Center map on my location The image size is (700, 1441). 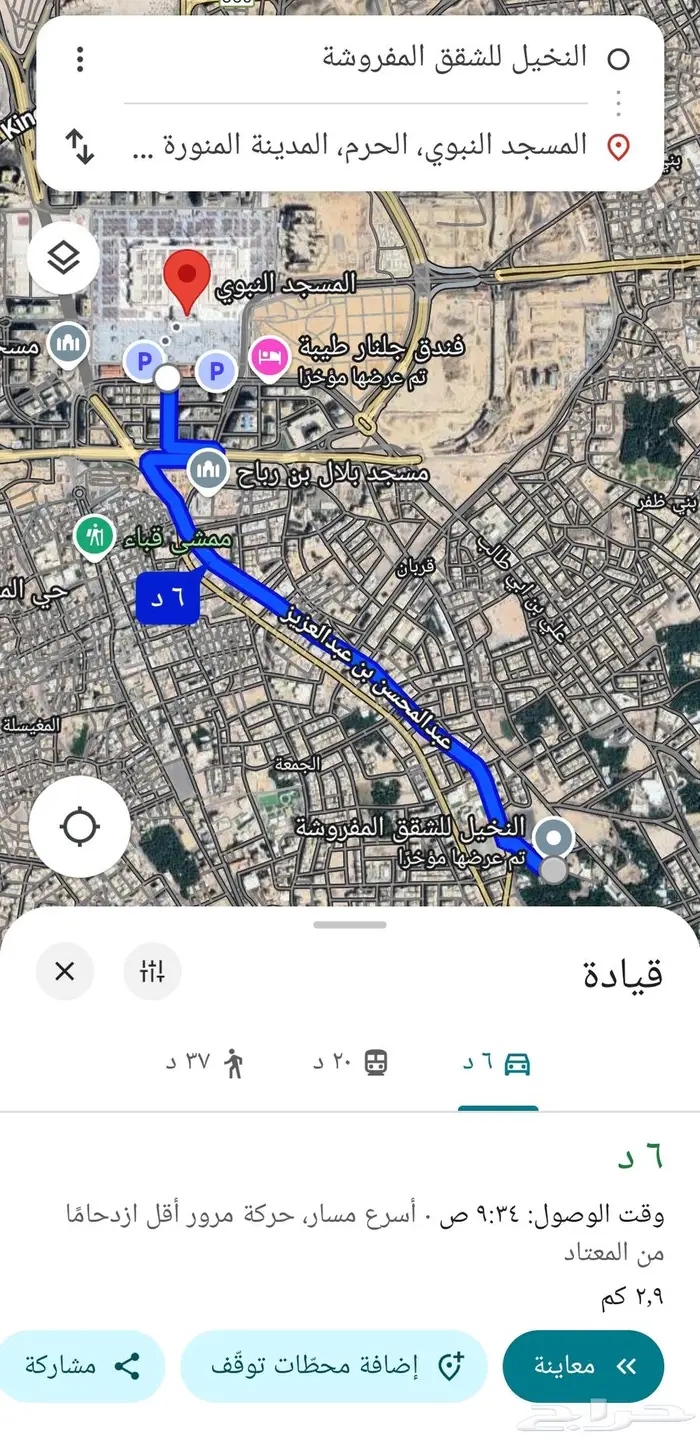pyautogui.click(x=79, y=828)
